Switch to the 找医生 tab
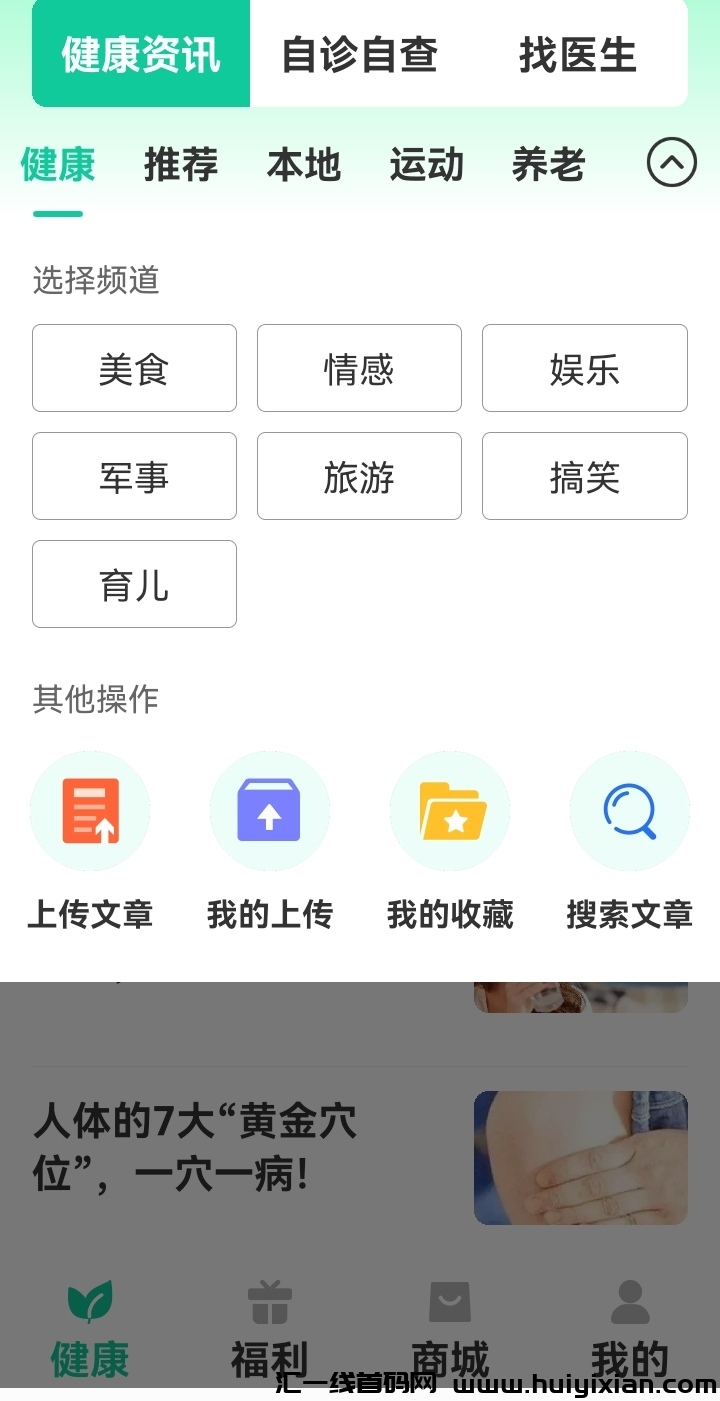 point(577,55)
